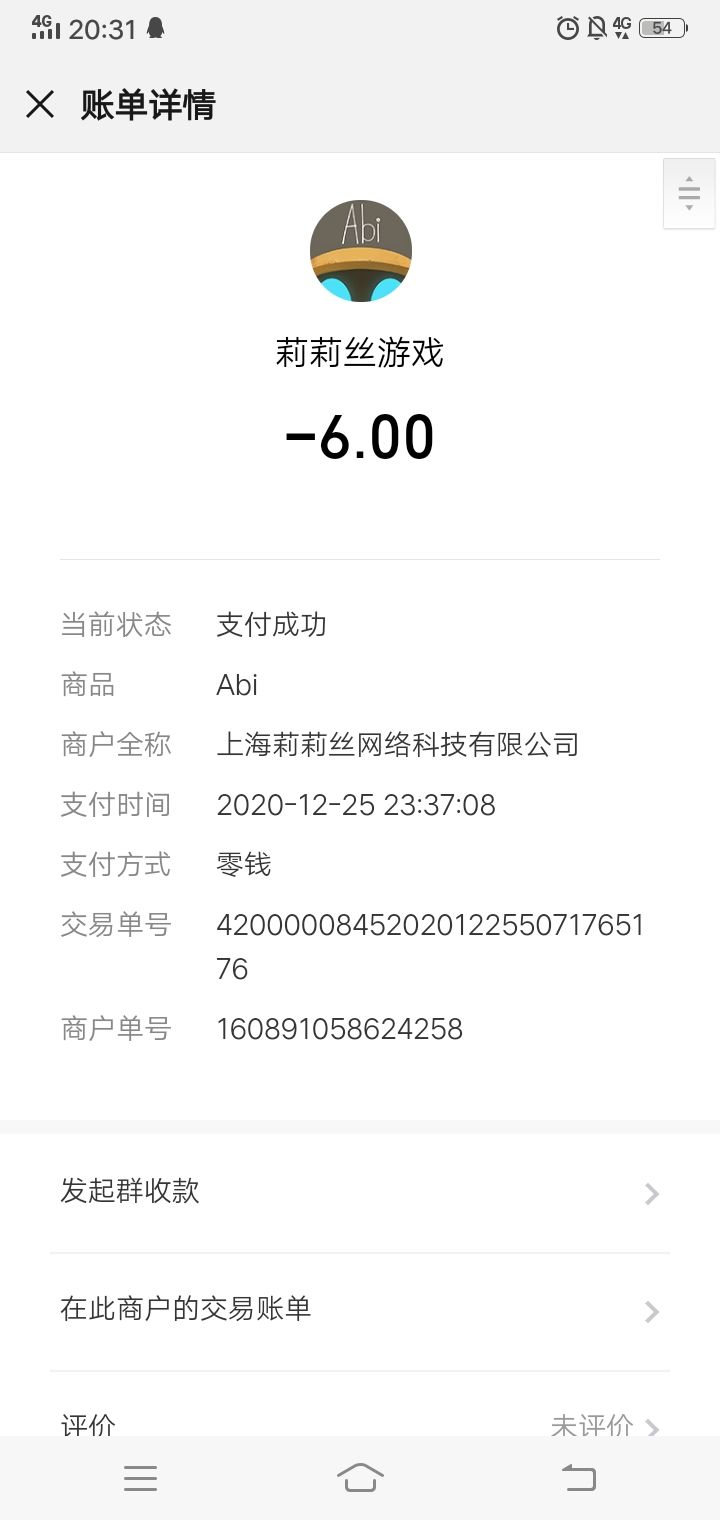720x1520 pixels.
Task: Expand the merchant transactions row chevron
Action: coord(652,1312)
